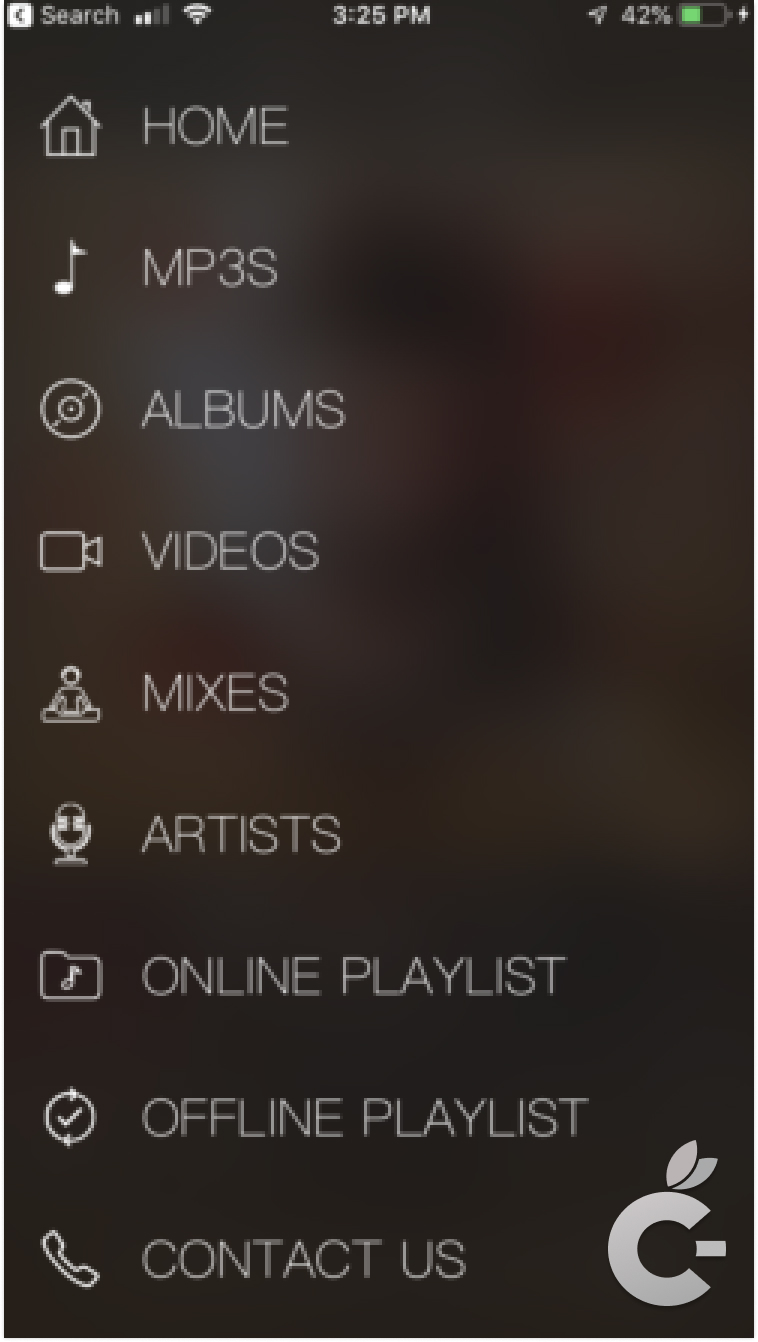This screenshot has height=1342, width=758.
Task: Tap the DJ turntable icon for Mixes
Action: [x=69, y=694]
